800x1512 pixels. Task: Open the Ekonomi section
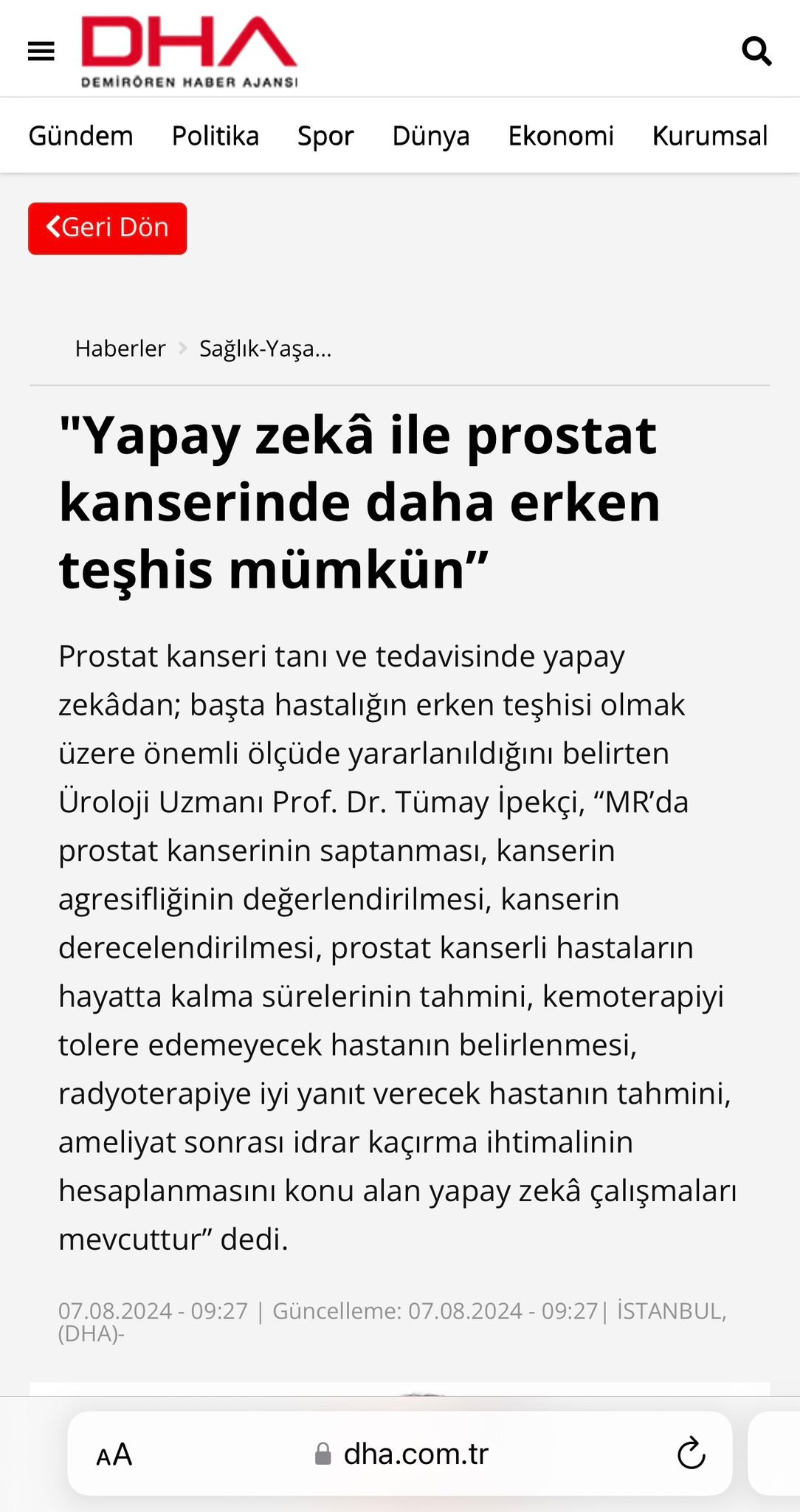tap(561, 136)
